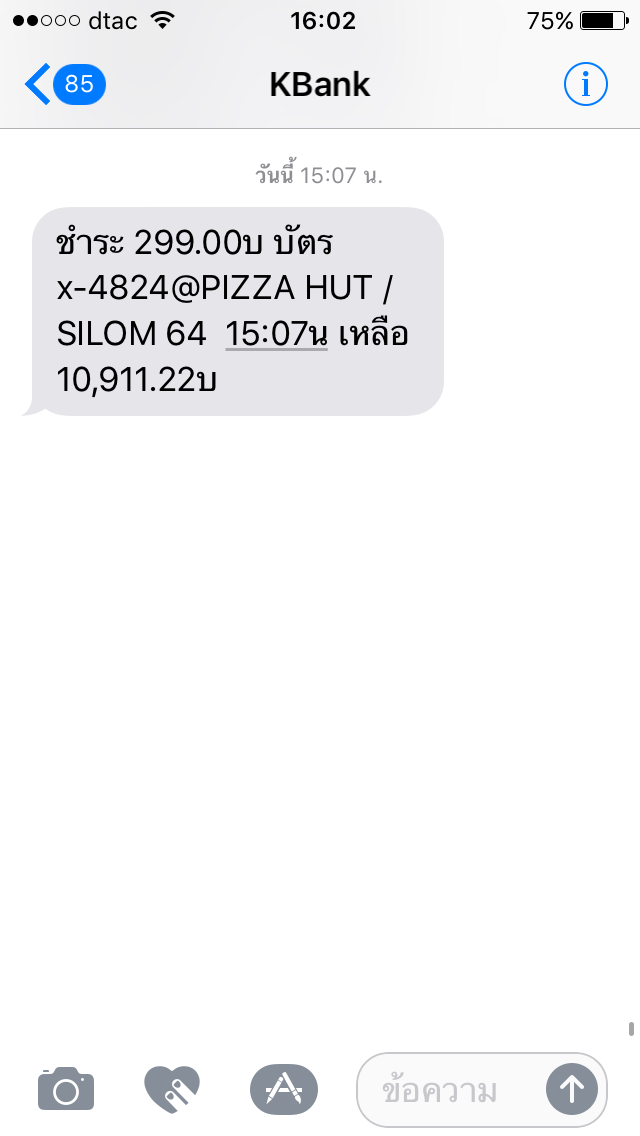This screenshot has height=1136, width=640.
Task: Tap the send arrow button
Action: pos(572,1089)
